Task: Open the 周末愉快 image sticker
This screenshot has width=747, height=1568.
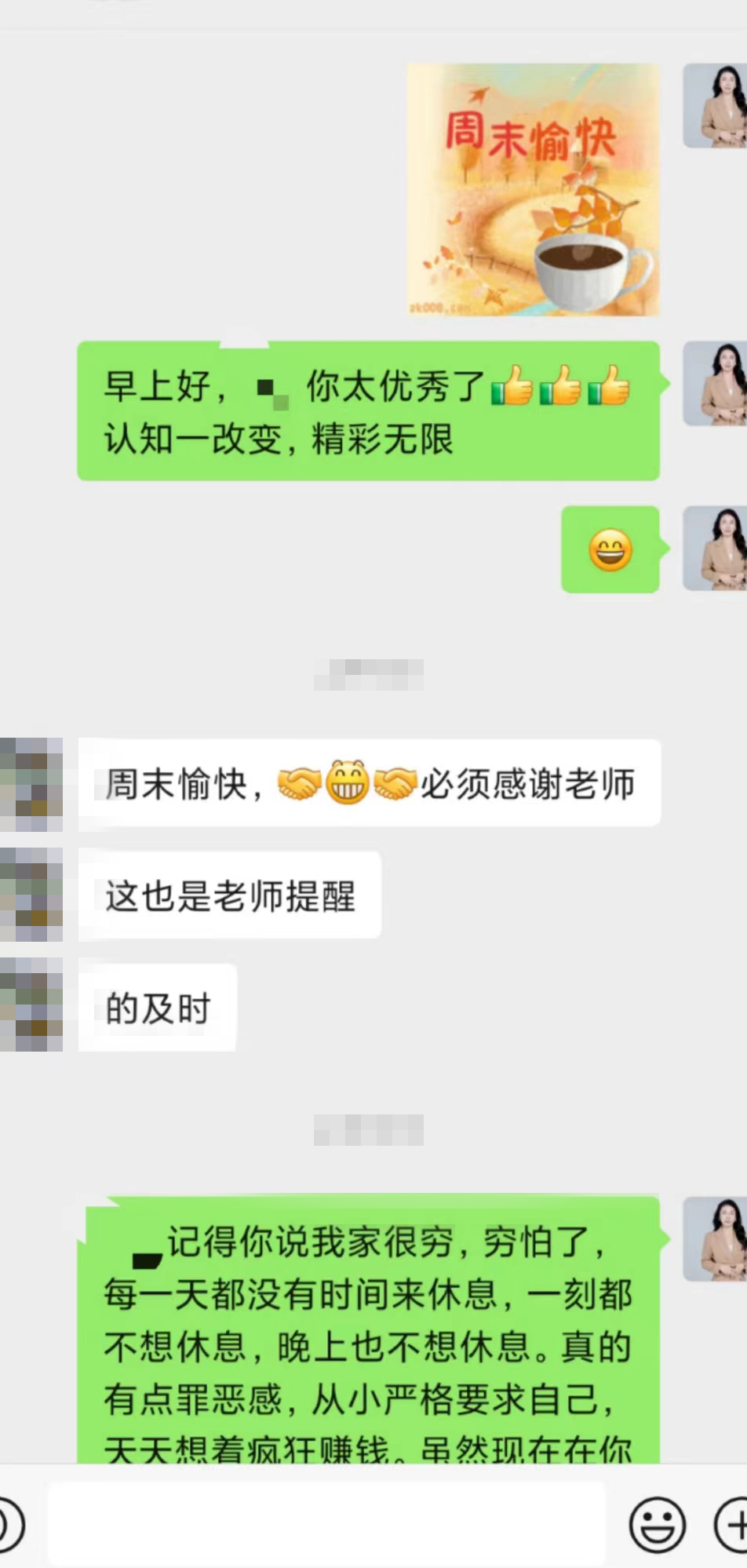Action: pos(533,189)
